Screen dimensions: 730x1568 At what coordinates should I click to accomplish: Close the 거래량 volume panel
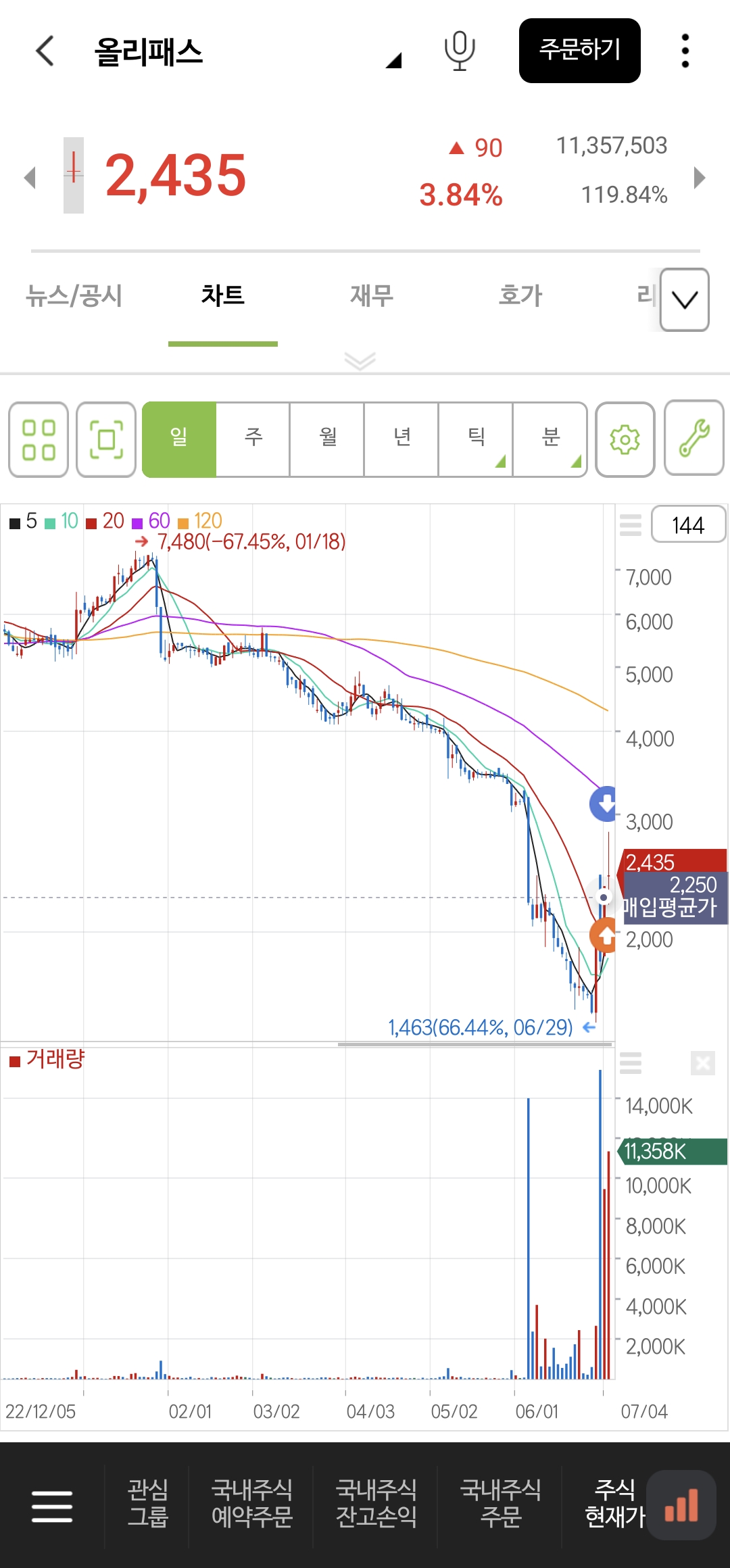(703, 1063)
